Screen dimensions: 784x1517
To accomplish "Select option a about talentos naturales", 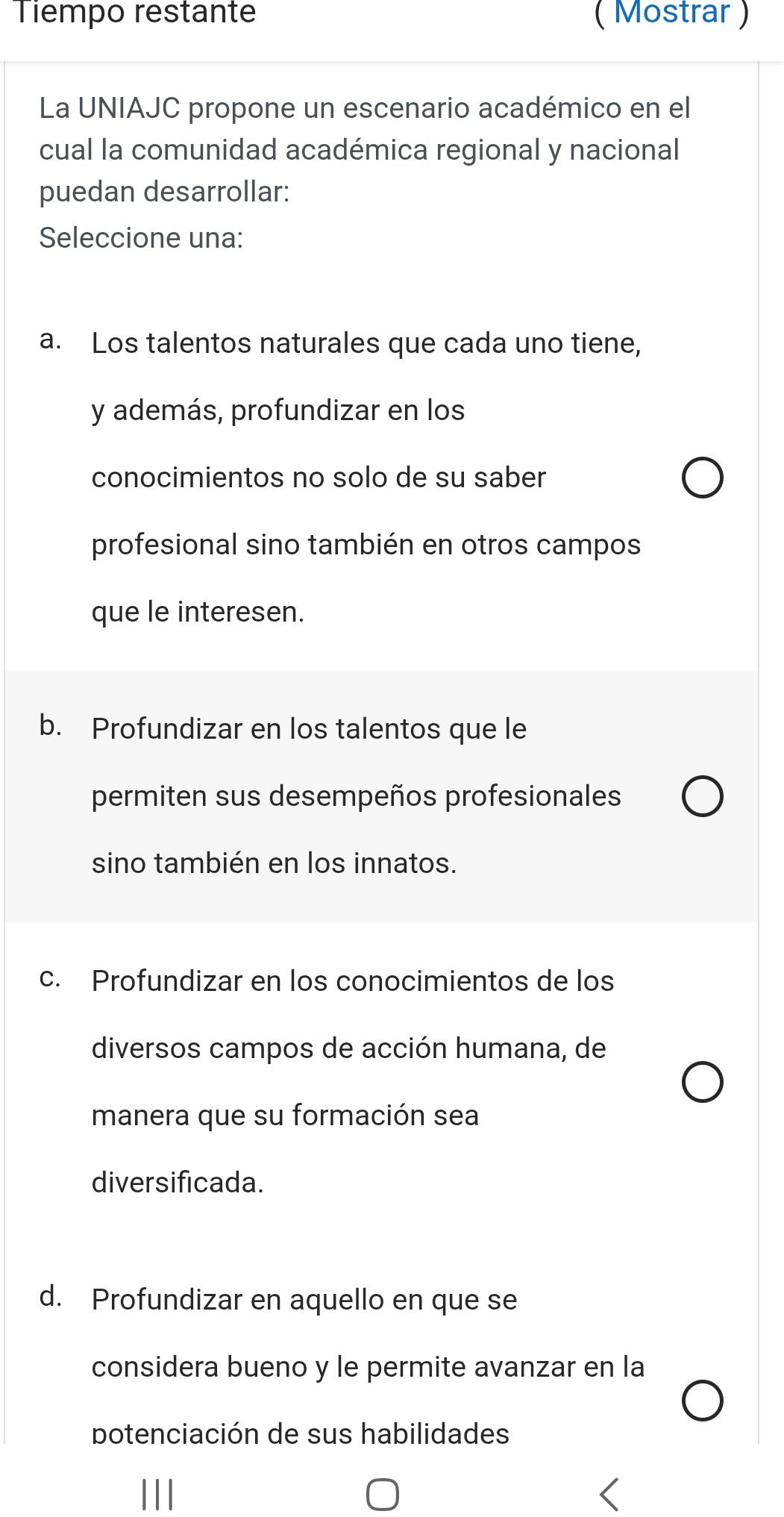I will (x=702, y=479).
